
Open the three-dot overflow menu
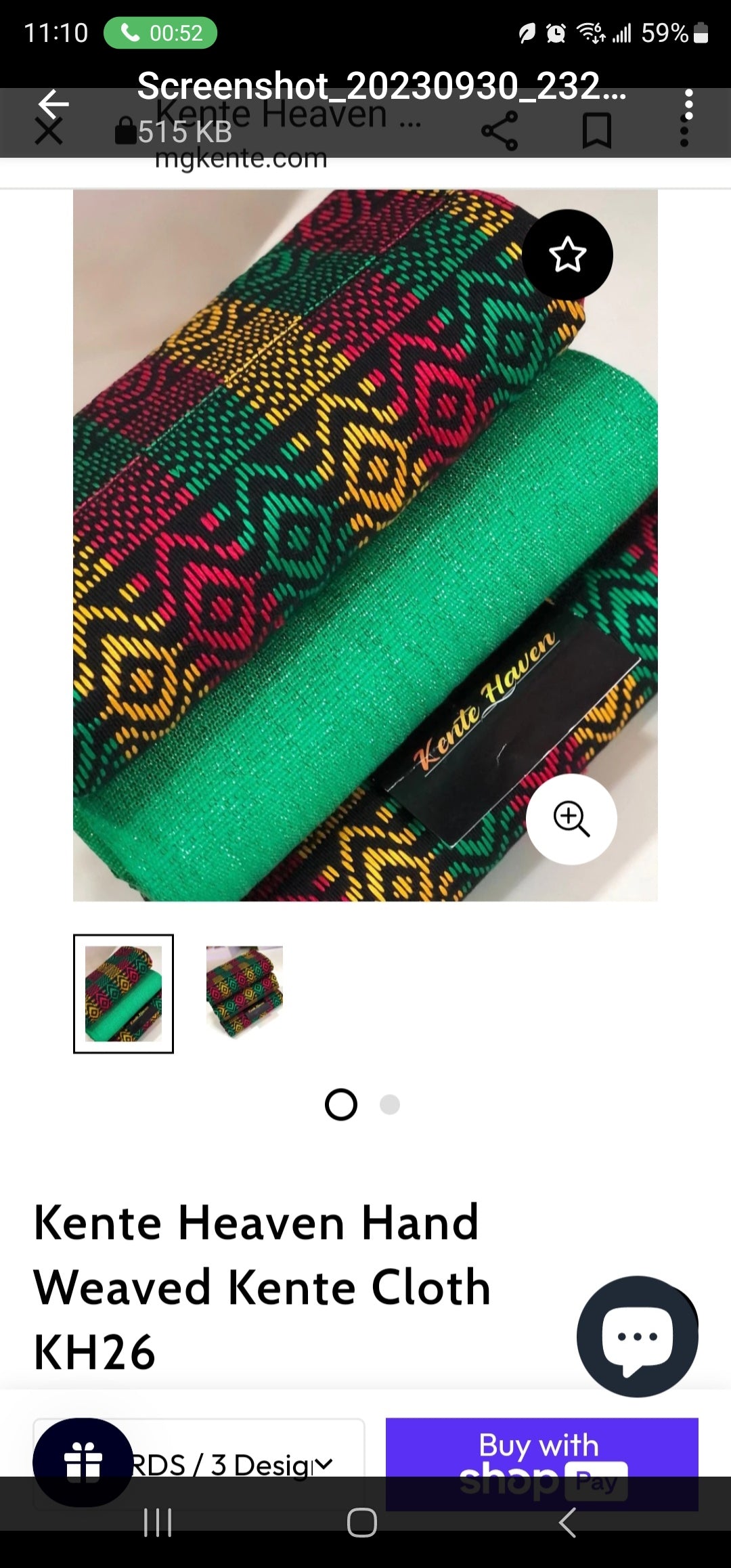point(688,105)
